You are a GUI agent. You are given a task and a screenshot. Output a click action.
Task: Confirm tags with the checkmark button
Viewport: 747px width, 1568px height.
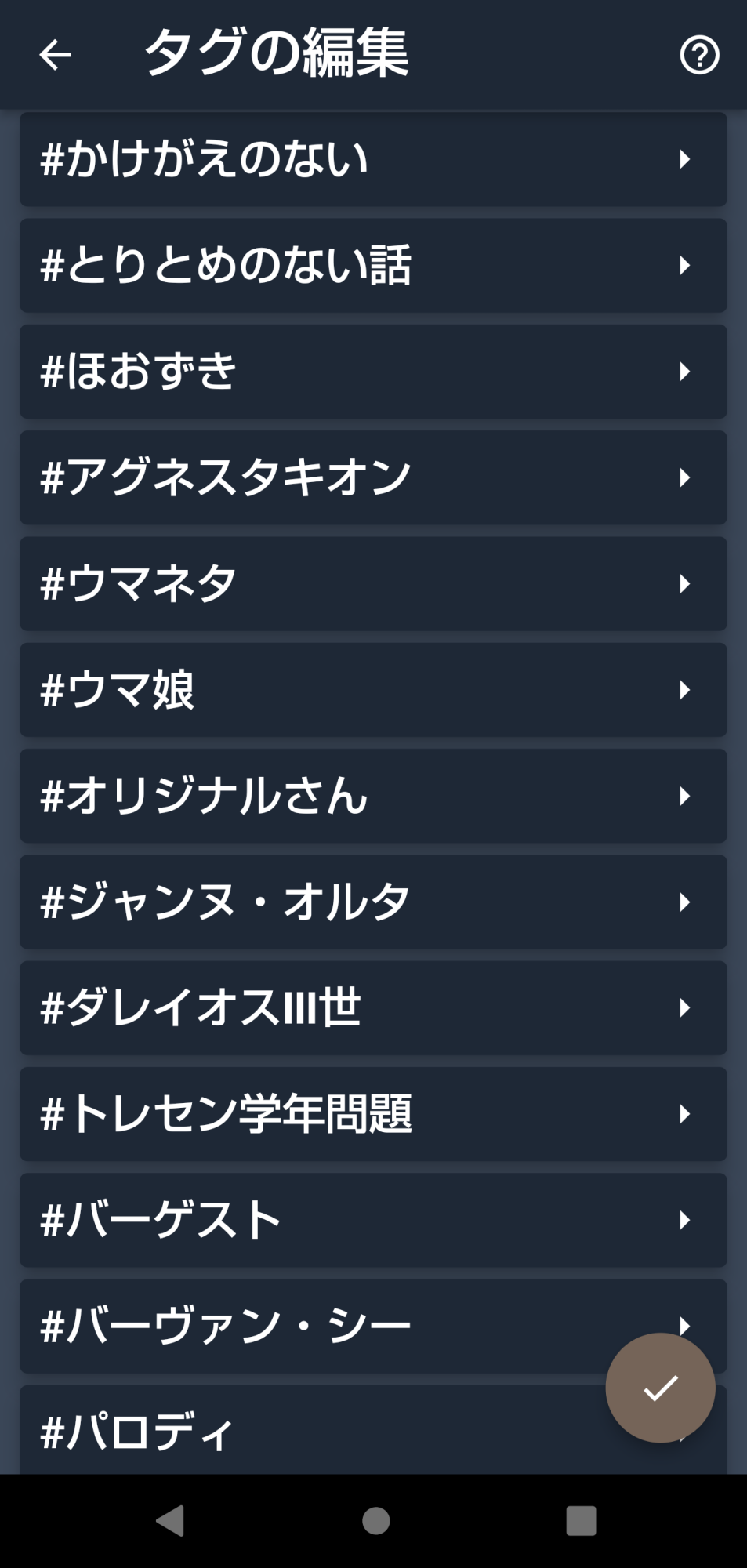coord(660,1388)
